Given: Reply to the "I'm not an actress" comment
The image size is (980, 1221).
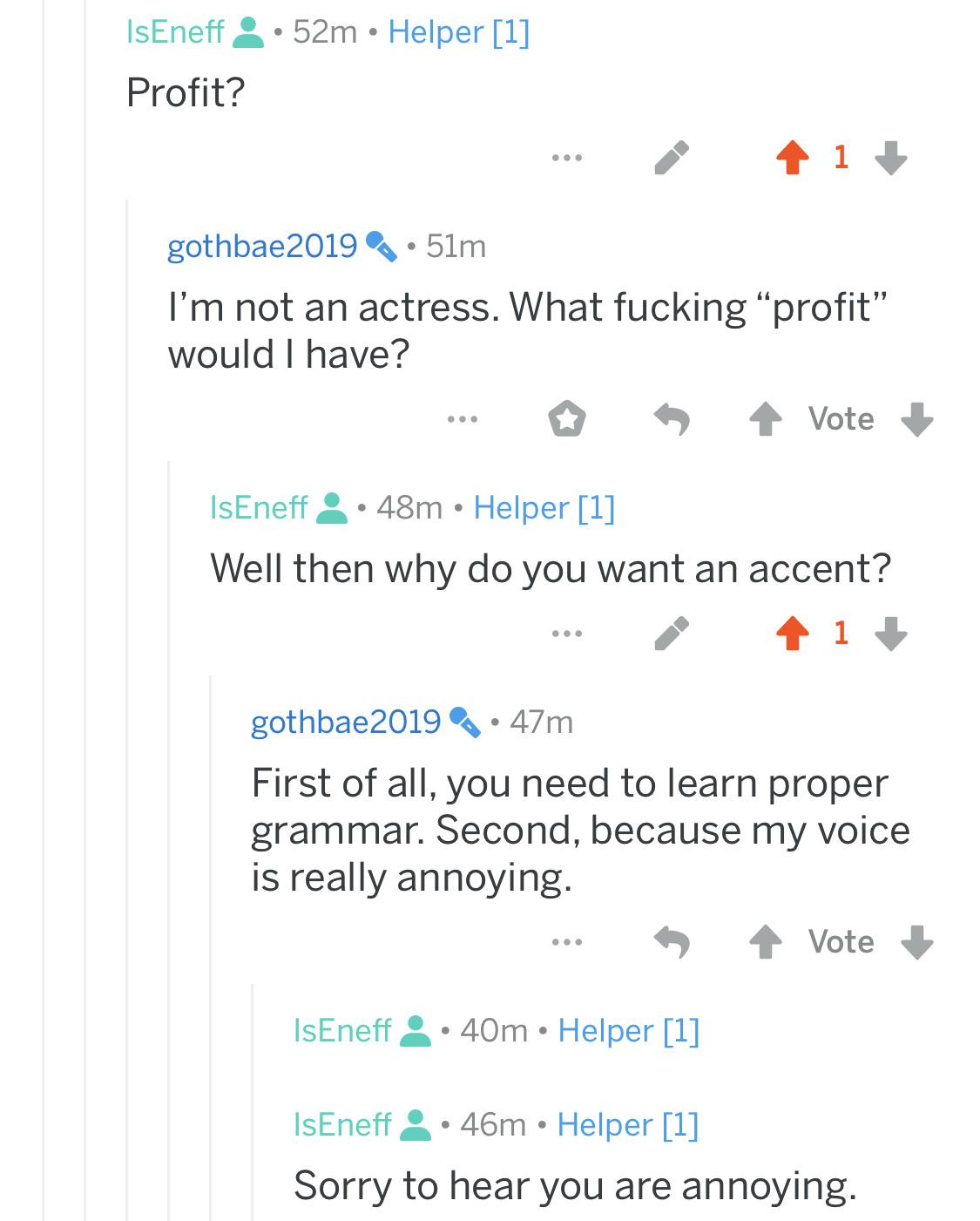Looking at the screenshot, I should point(672,419).
